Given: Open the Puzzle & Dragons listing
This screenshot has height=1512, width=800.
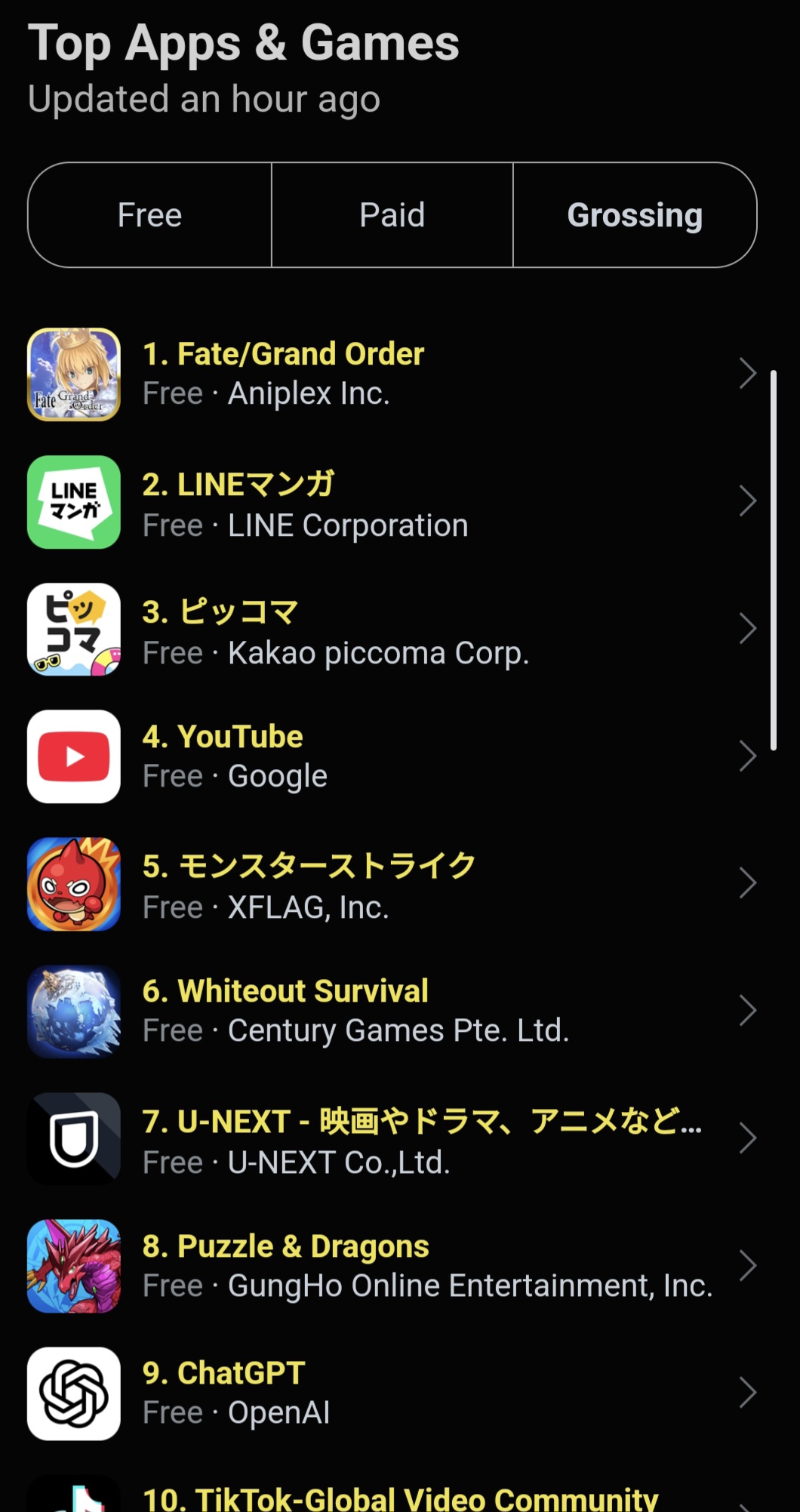Looking at the screenshot, I should coord(391,1266).
